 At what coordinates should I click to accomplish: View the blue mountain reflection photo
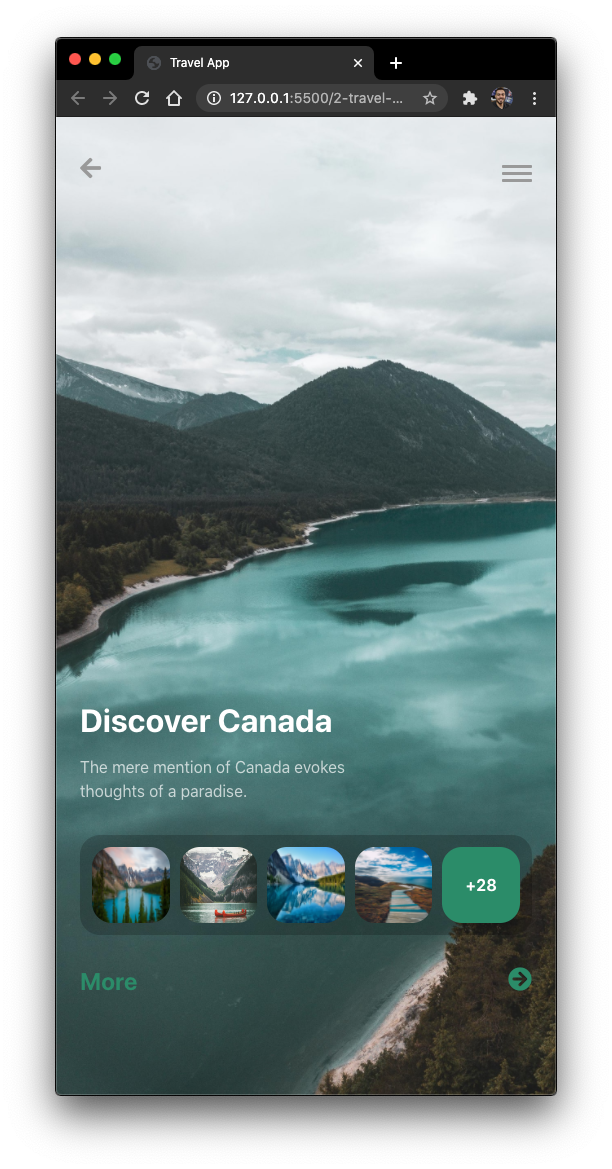point(306,885)
